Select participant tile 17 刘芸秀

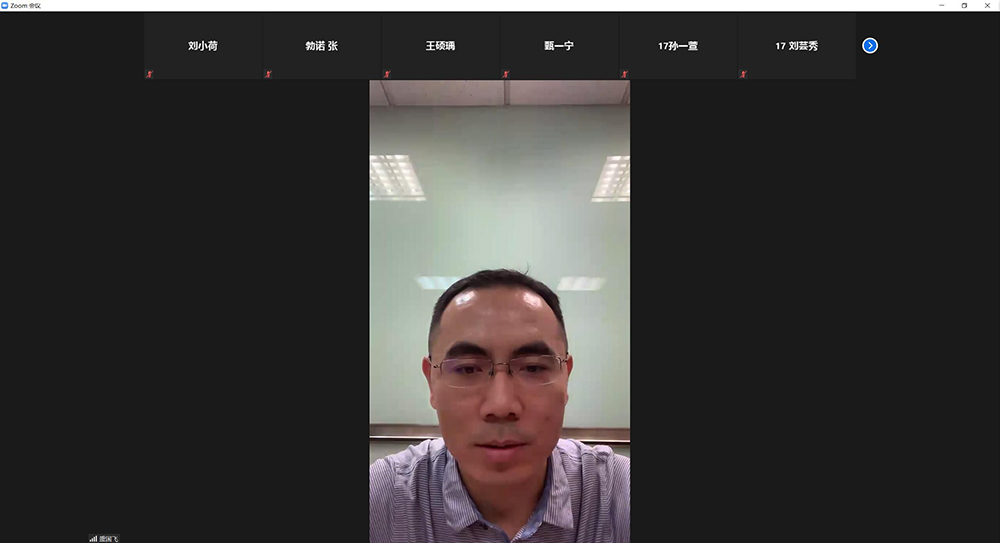[x=797, y=46]
